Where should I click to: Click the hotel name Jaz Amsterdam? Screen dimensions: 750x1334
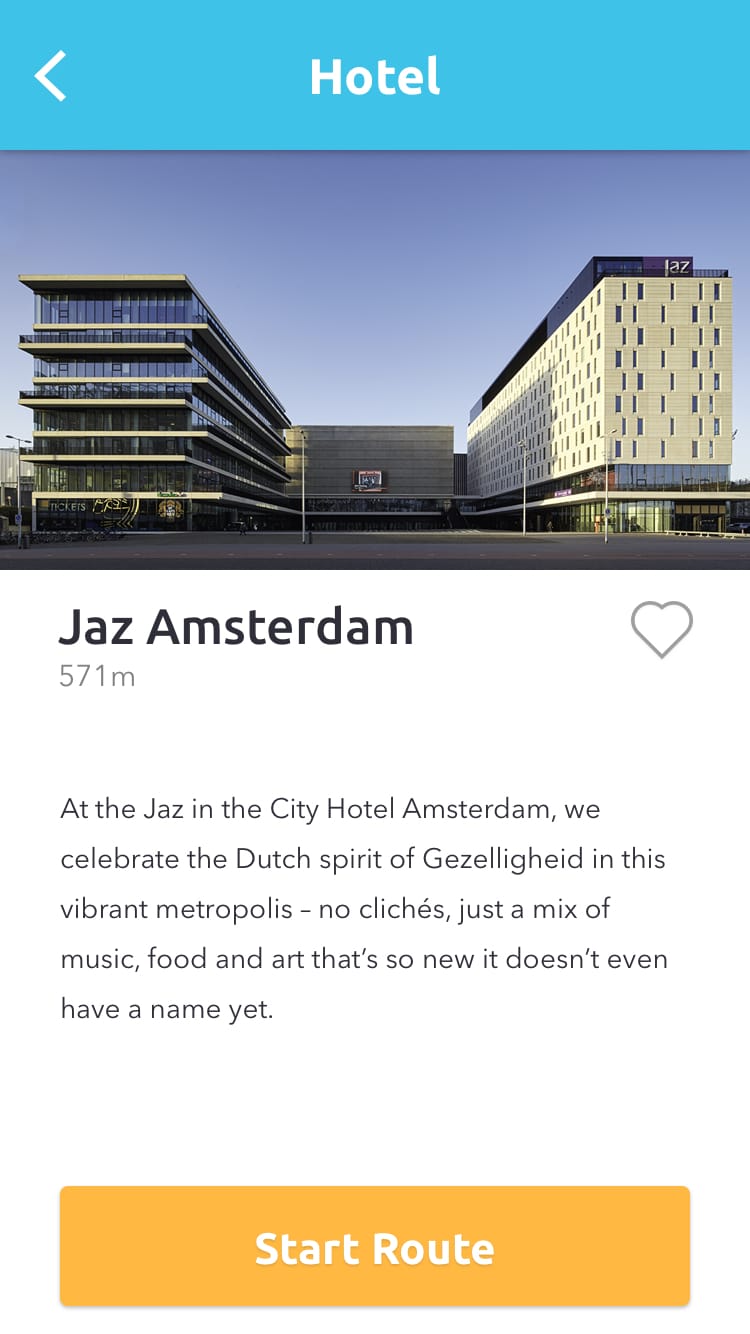pos(238,627)
